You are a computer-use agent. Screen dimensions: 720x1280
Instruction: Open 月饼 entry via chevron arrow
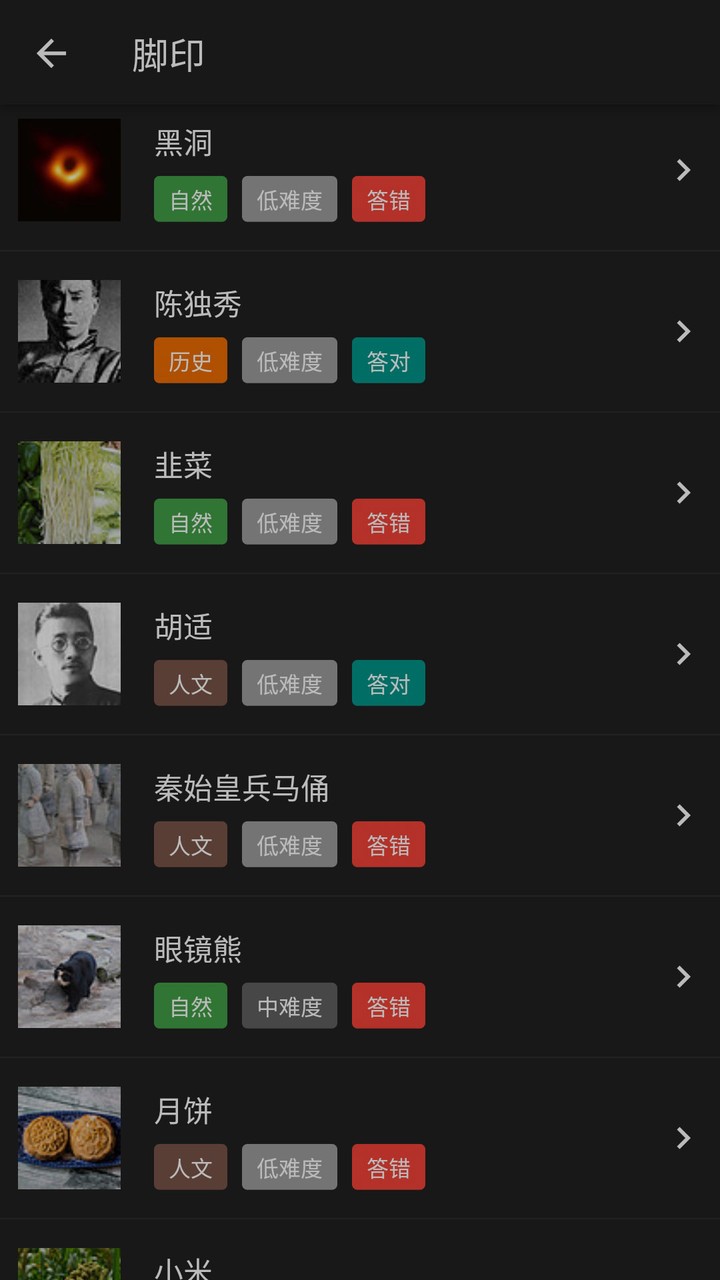click(x=683, y=1138)
